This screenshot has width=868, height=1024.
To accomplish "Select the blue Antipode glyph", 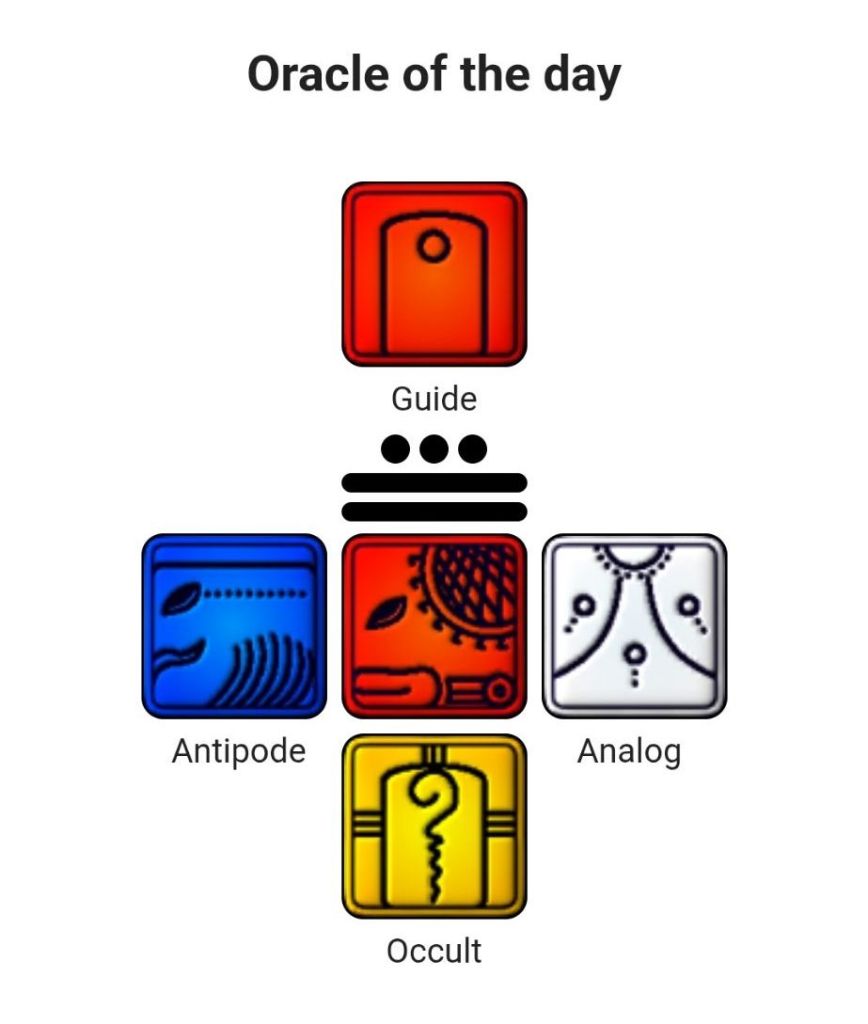I will tap(234, 626).
